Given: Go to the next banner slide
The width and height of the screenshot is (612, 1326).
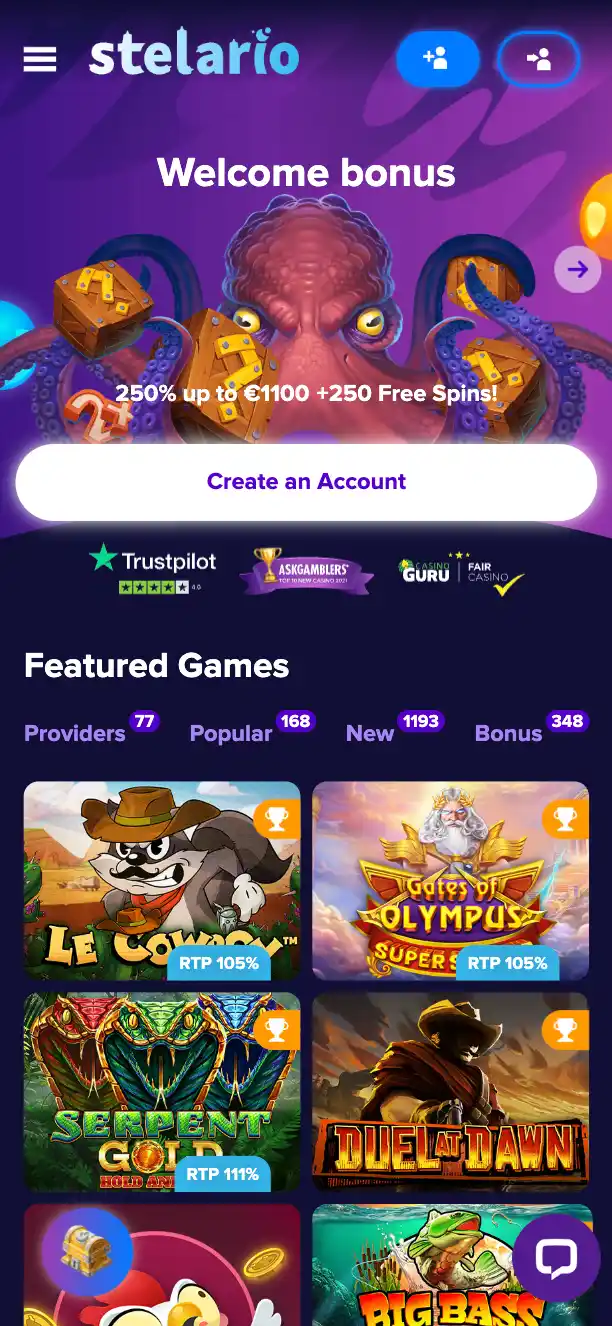Looking at the screenshot, I should coord(577,269).
